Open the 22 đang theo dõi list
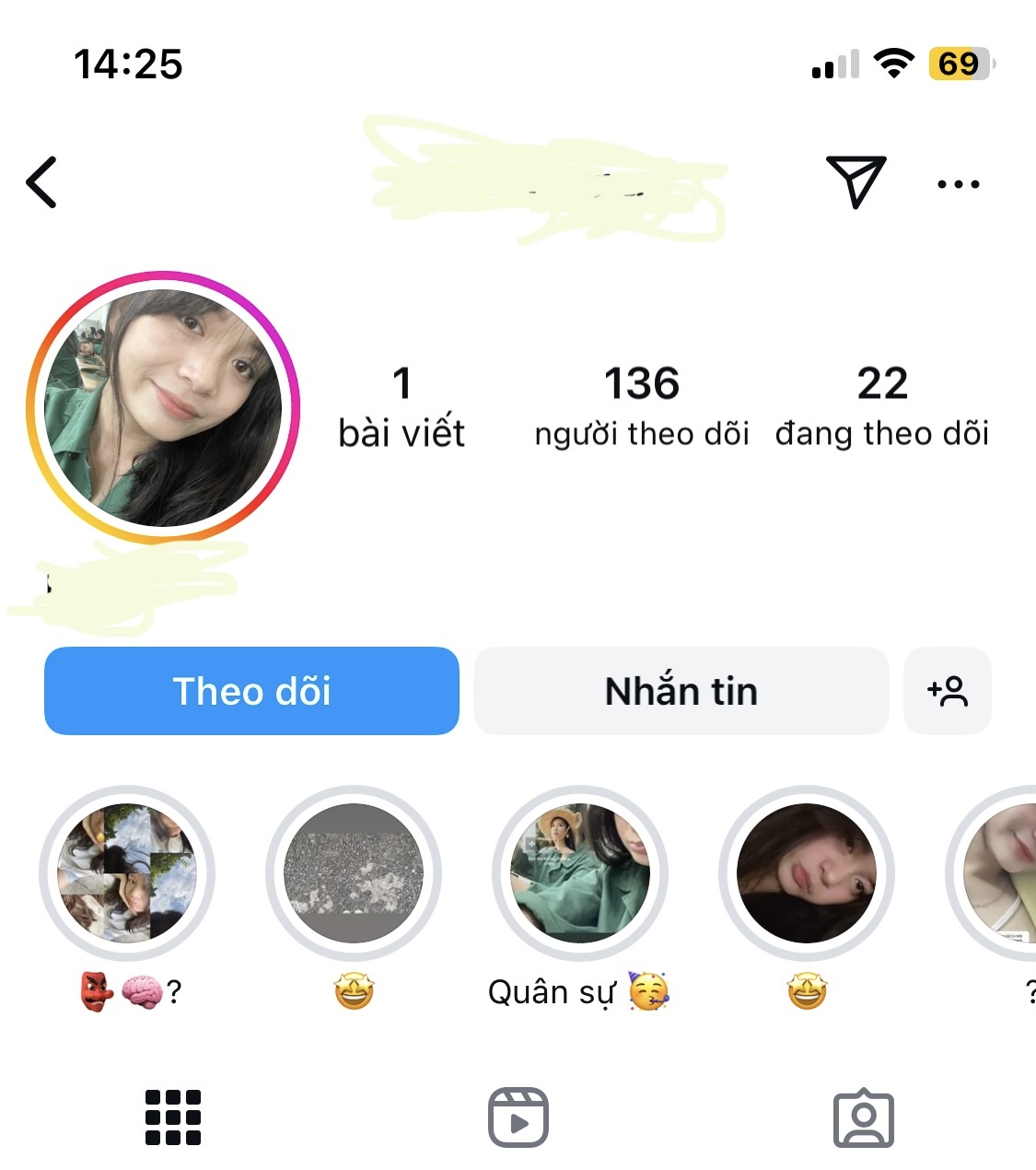This screenshot has width=1036, height=1170. pos(881,405)
